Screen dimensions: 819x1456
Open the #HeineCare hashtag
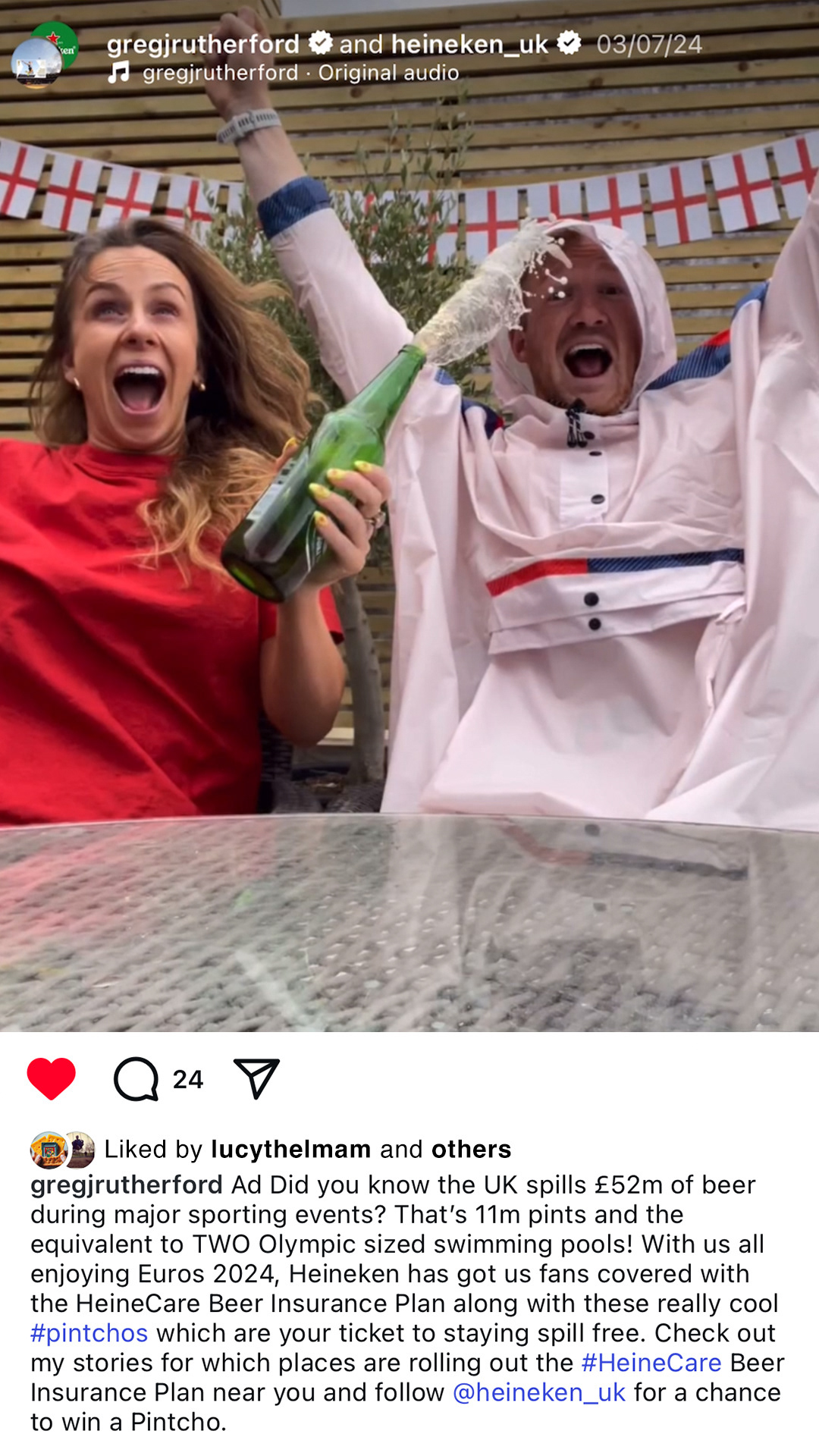point(651,1362)
